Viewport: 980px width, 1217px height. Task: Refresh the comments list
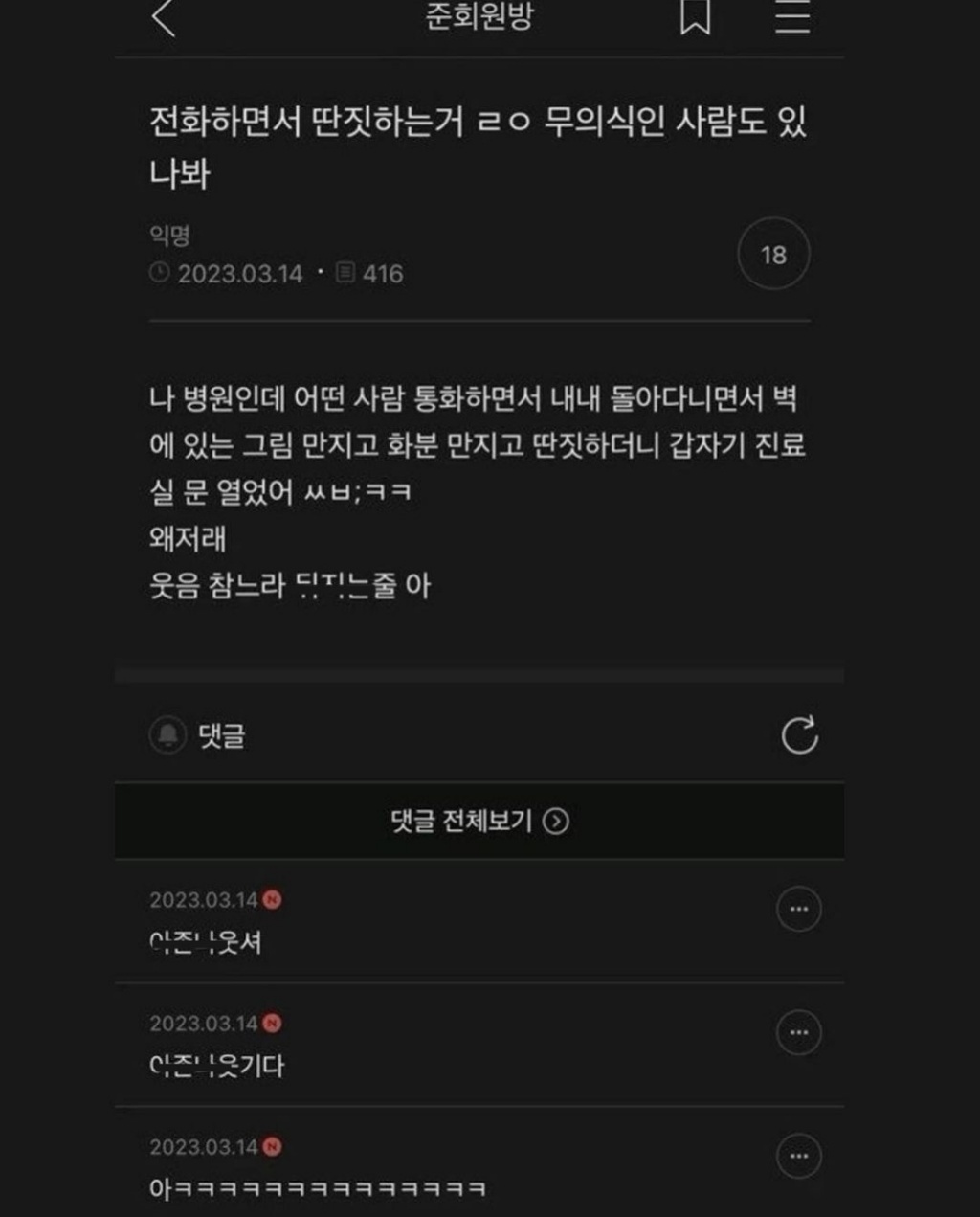[799, 735]
